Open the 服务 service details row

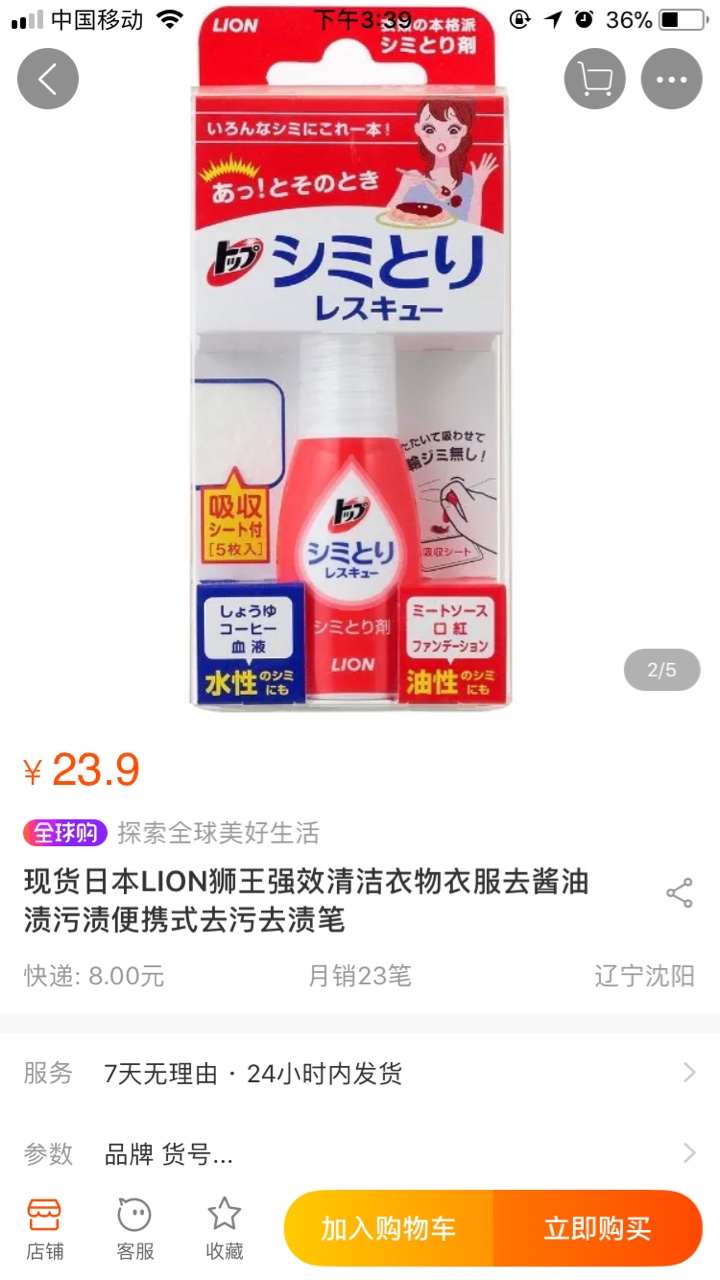[x=360, y=1074]
